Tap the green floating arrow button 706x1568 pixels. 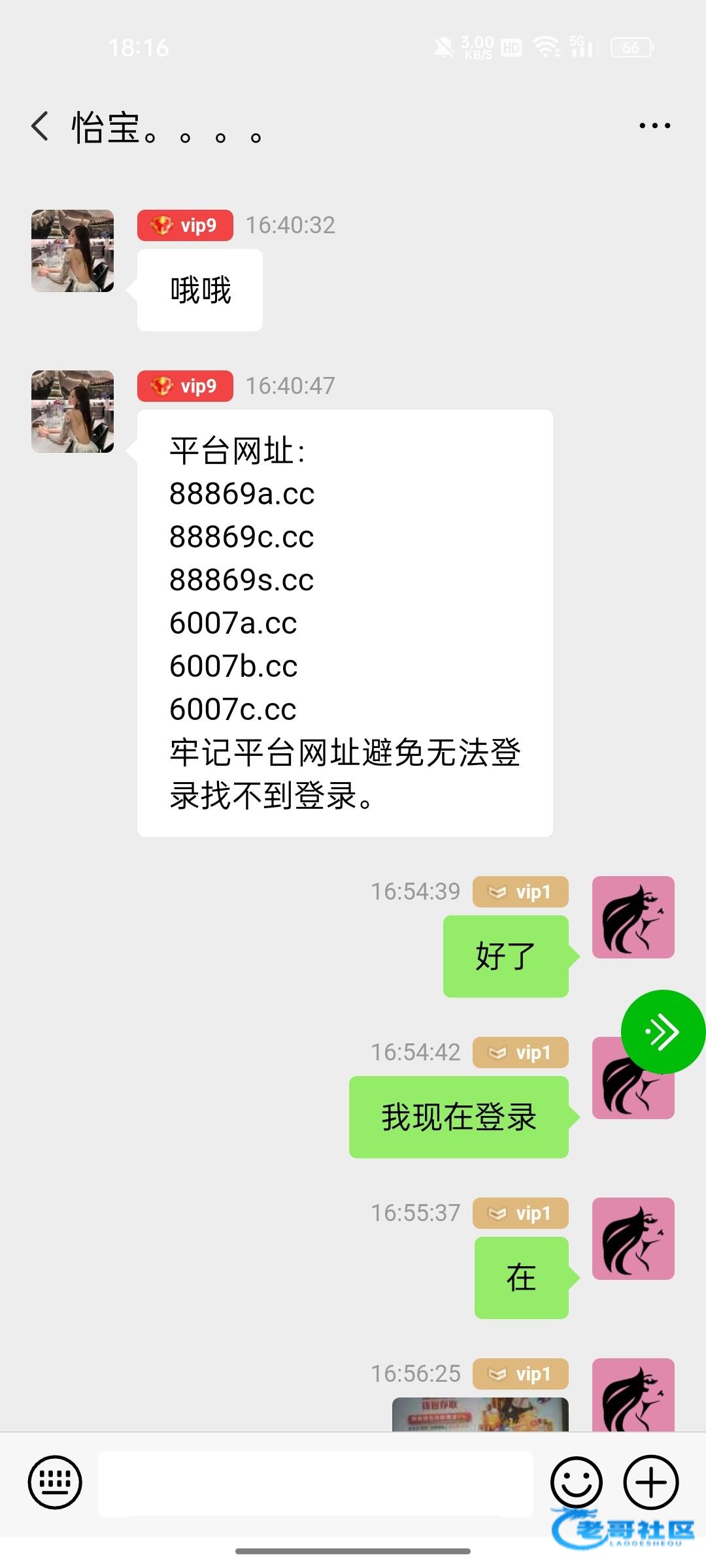(x=662, y=1032)
